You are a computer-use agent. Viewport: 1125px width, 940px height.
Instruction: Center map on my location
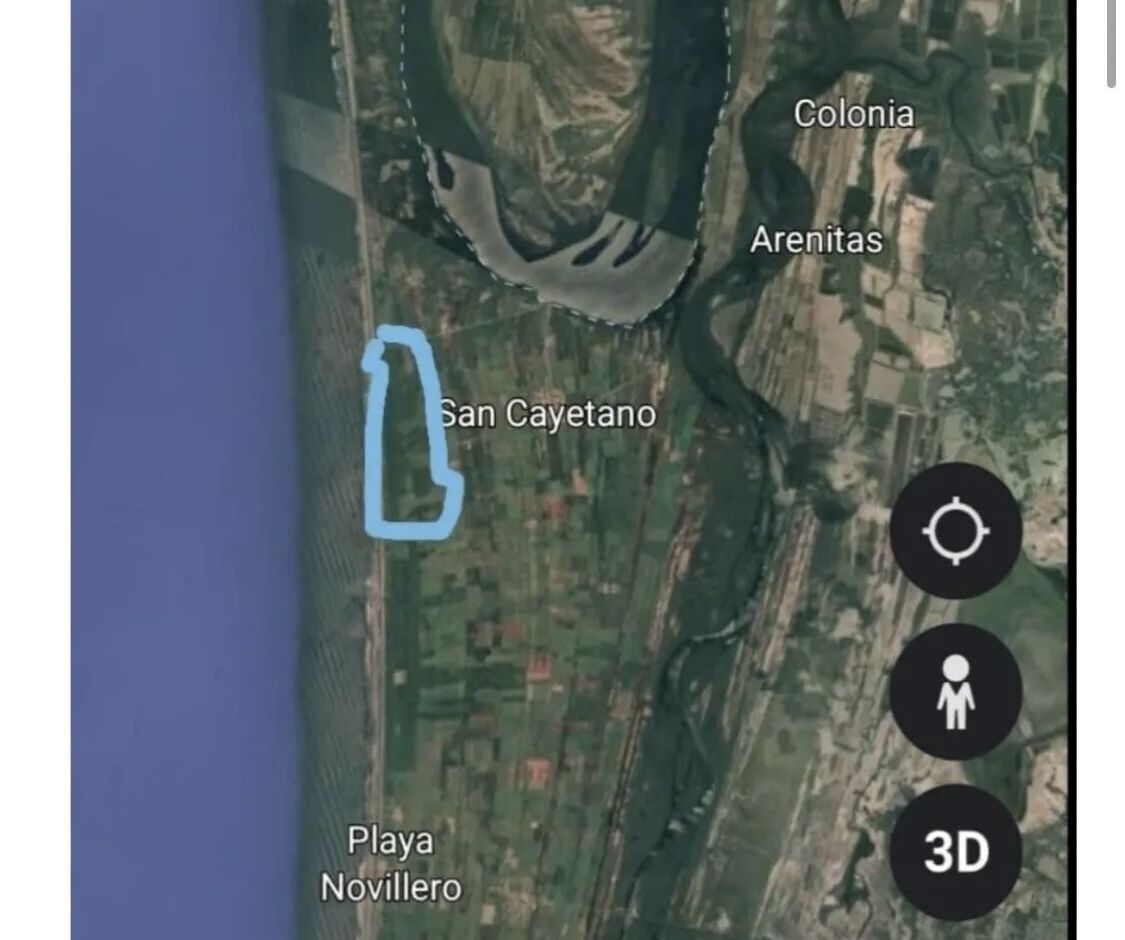[955, 530]
